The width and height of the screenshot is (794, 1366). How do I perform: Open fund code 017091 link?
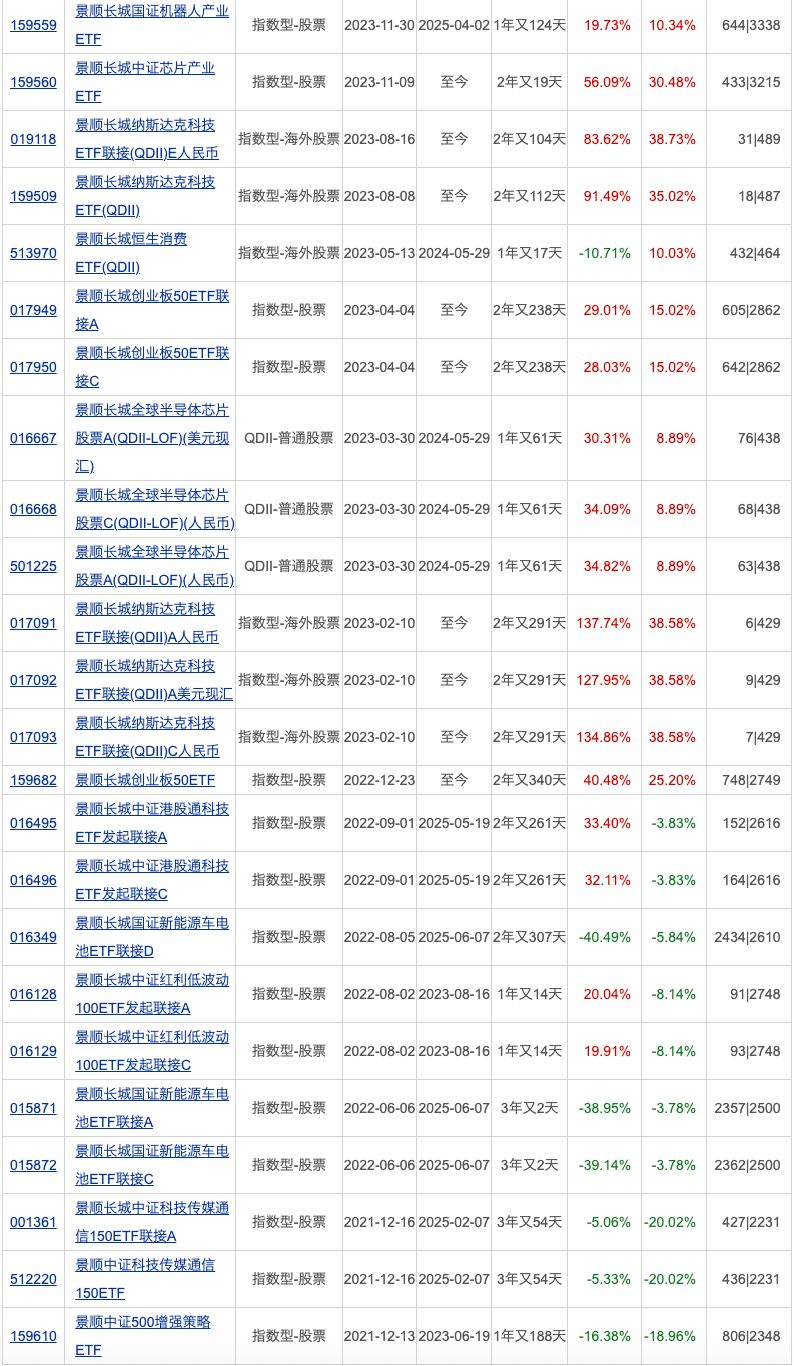[33, 623]
